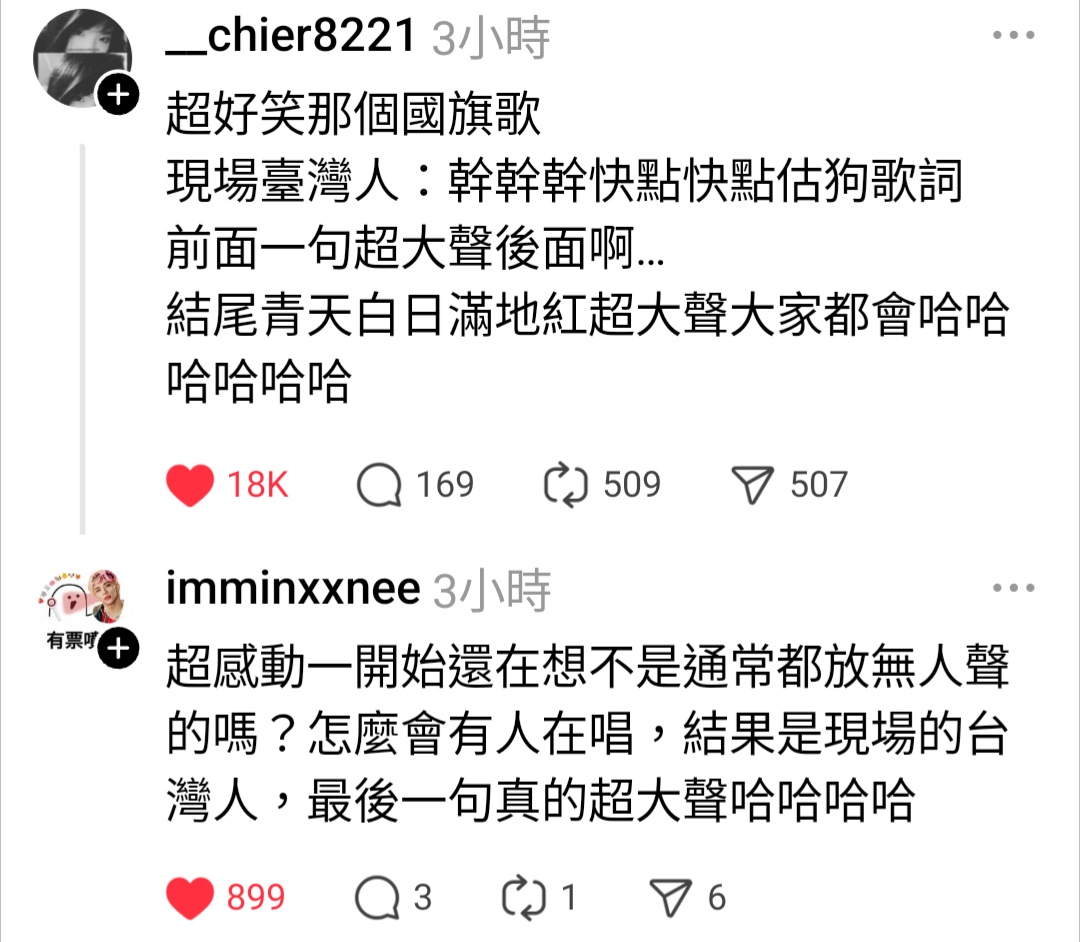Open the username __chier8221
The height and width of the screenshot is (942, 1080).
click(x=291, y=37)
